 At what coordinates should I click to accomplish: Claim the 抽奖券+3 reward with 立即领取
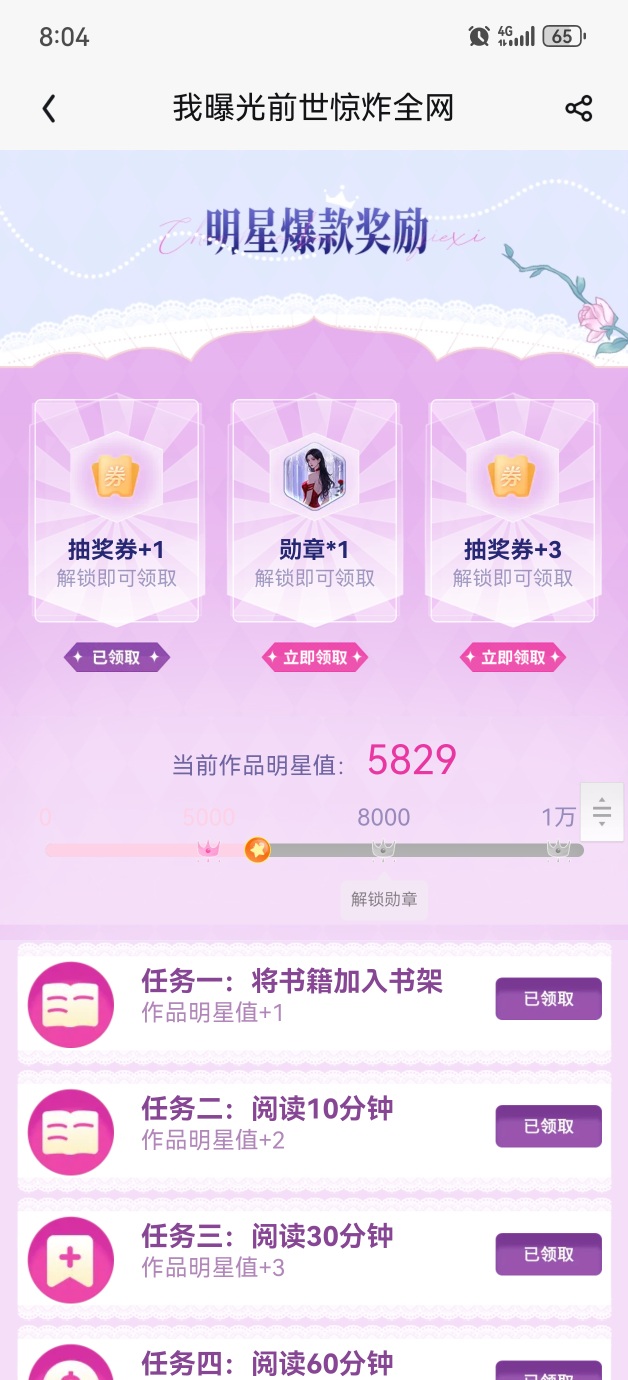click(513, 657)
